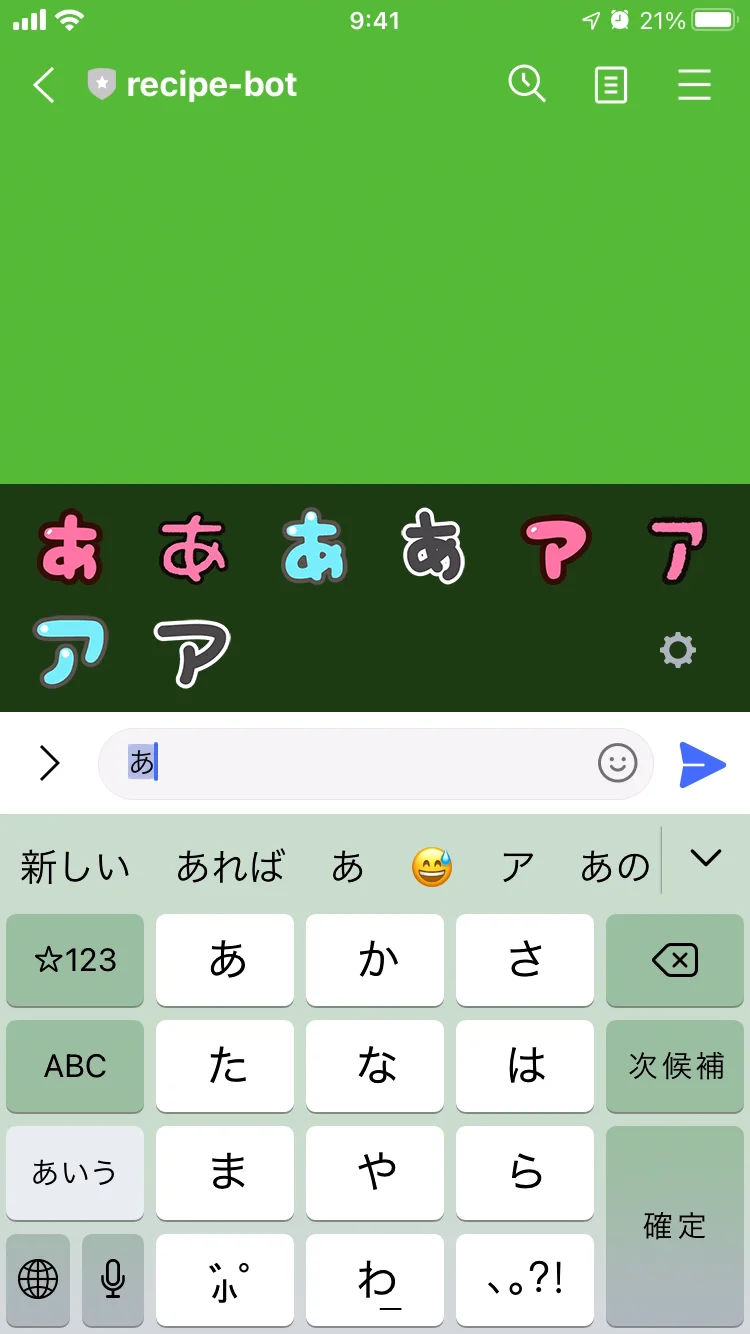Screen dimensions: 750x1334
Task: Go back from recipe-bot chat
Action: click(x=44, y=85)
